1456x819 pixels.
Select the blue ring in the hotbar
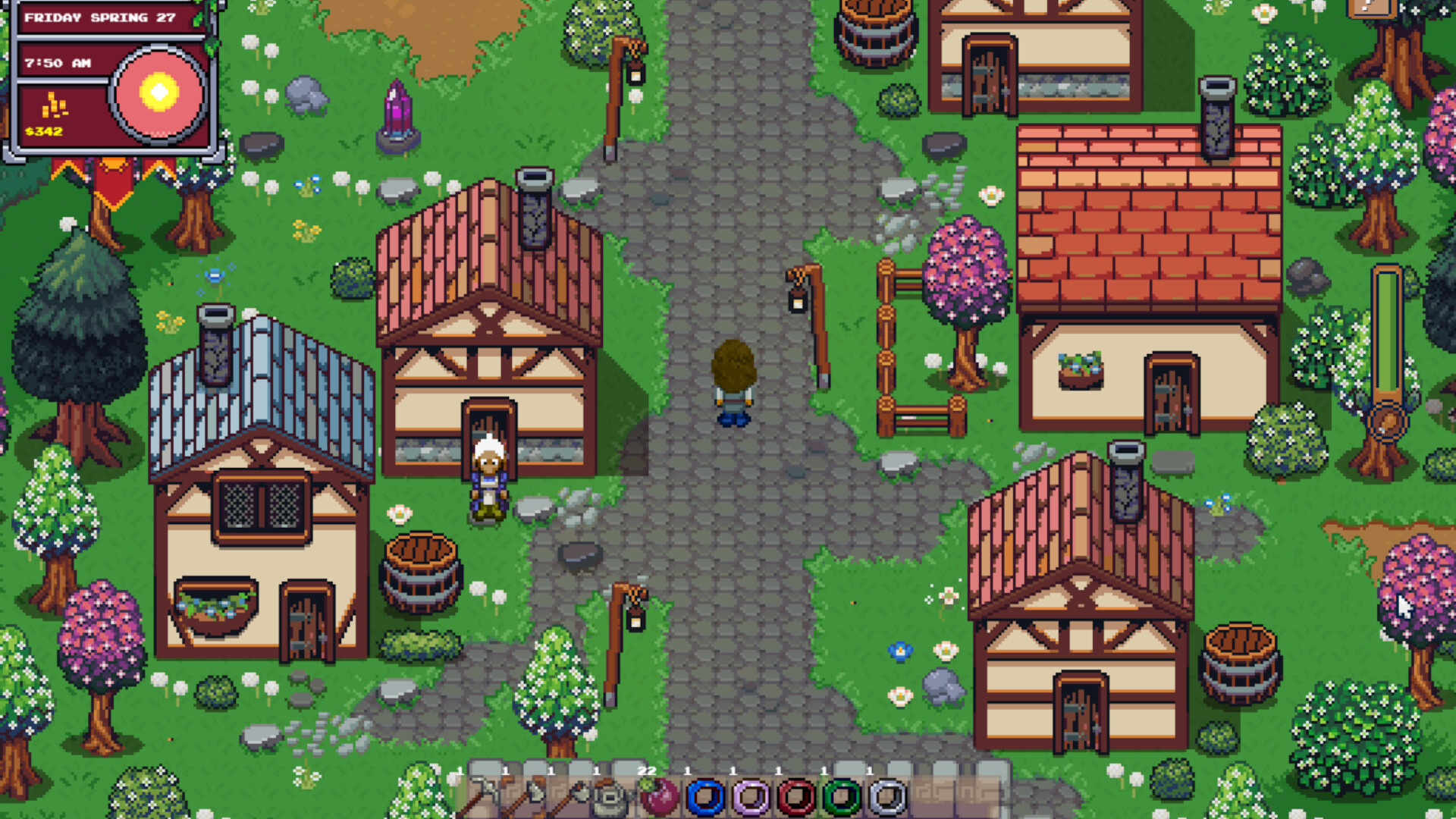(705, 796)
